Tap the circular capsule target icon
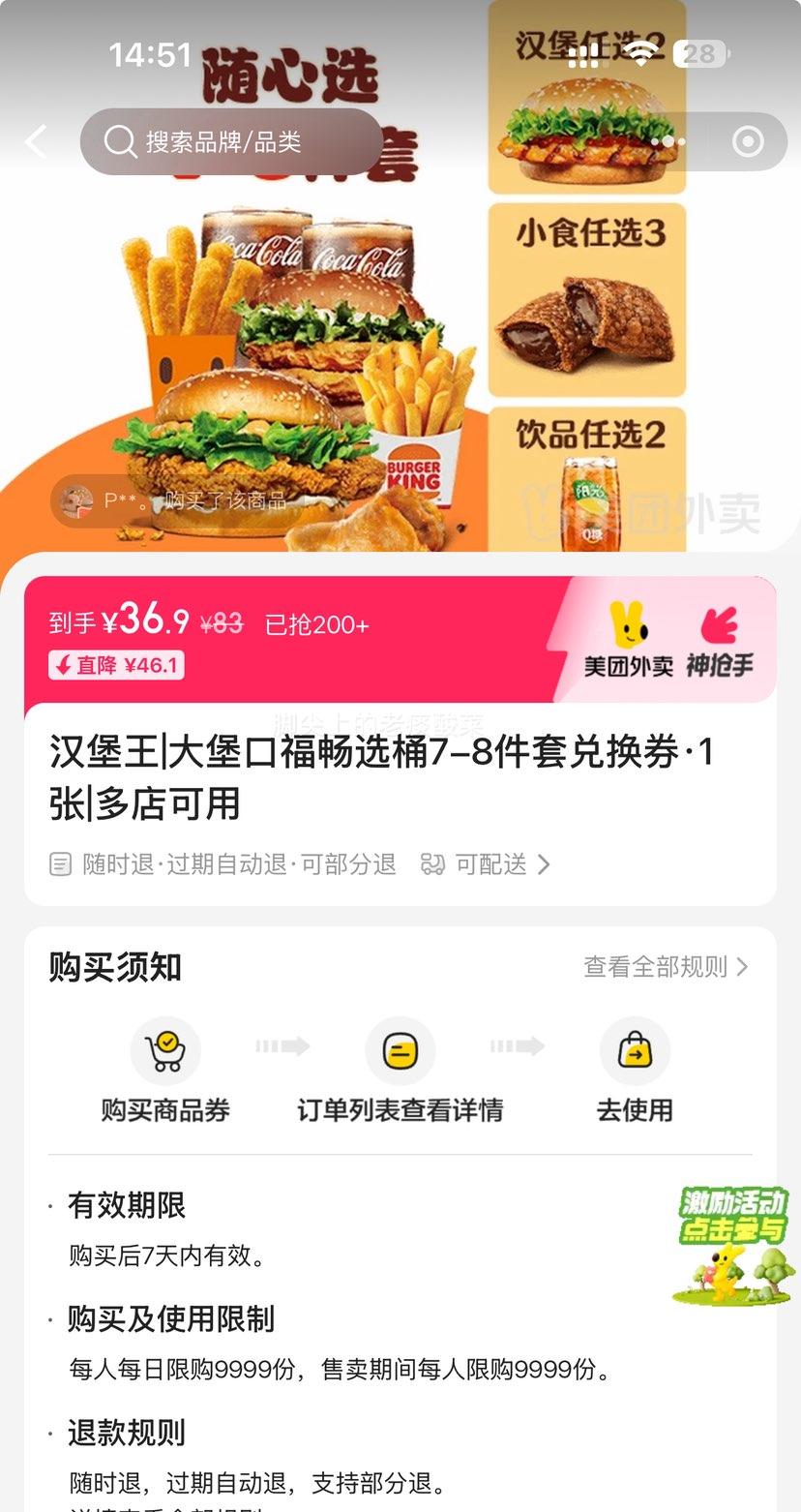Screen dimensions: 801x1512 747,141
